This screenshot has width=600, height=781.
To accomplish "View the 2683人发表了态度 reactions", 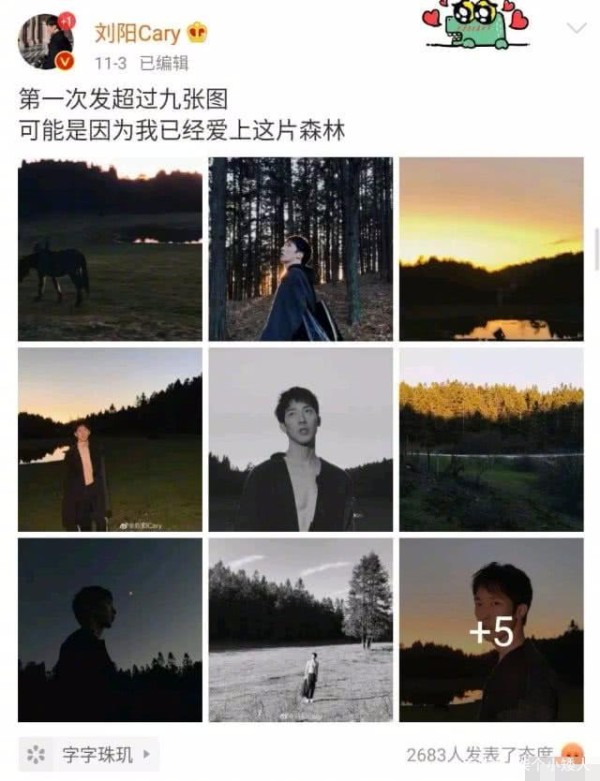I will click(480, 755).
